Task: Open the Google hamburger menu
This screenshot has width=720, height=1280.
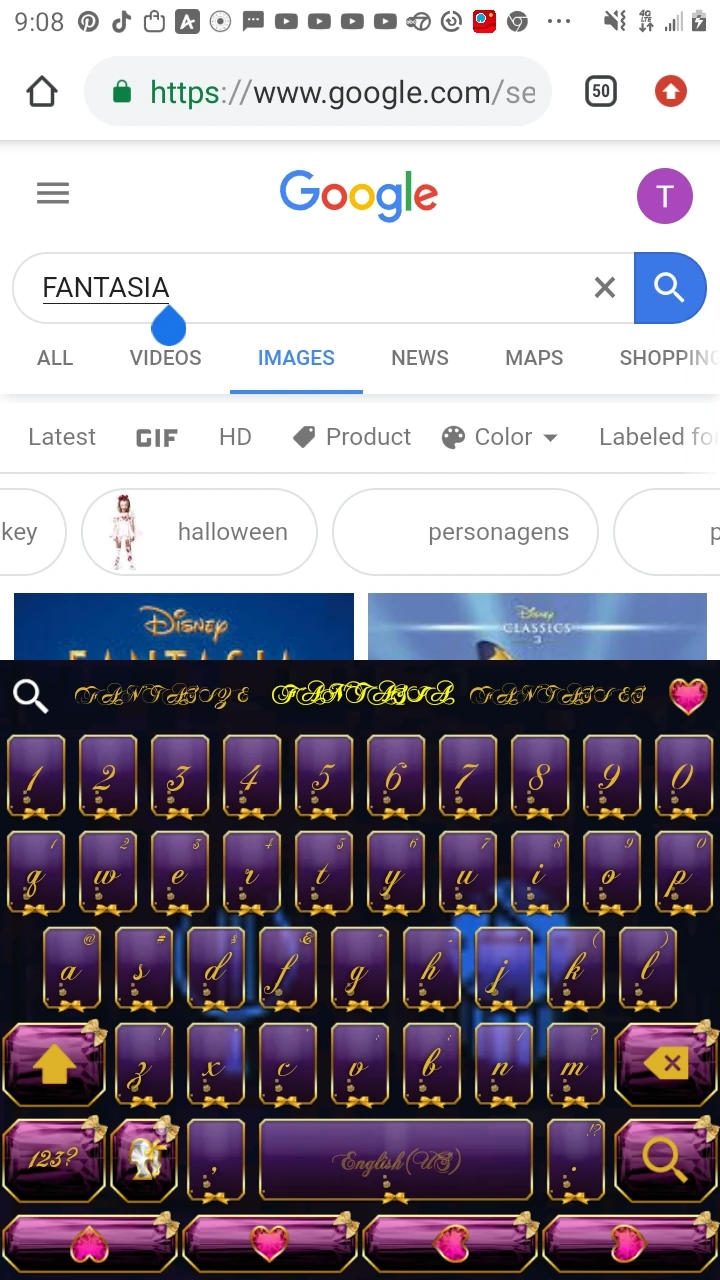Action: click(53, 193)
